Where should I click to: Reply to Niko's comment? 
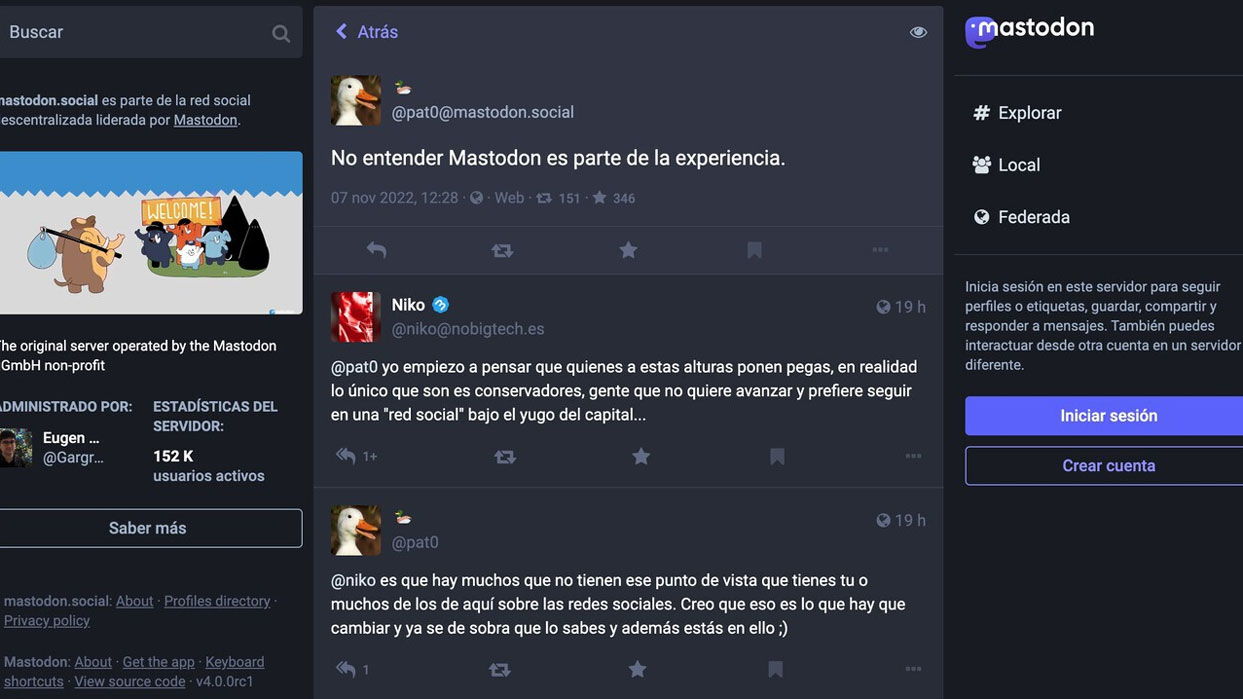(x=346, y=456)
